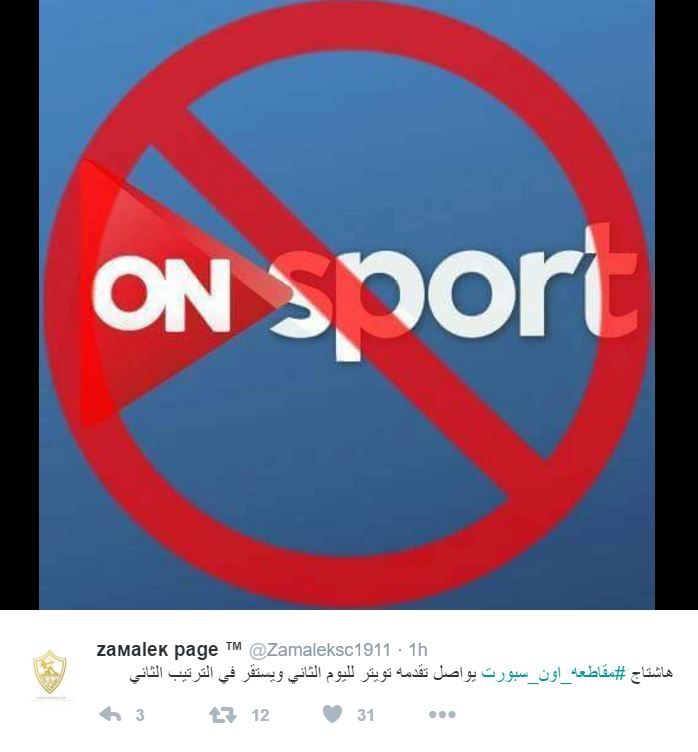The image size is (698, 752).
Task: Like zamalek page's tweet
Action: click(x=334, y=715)
